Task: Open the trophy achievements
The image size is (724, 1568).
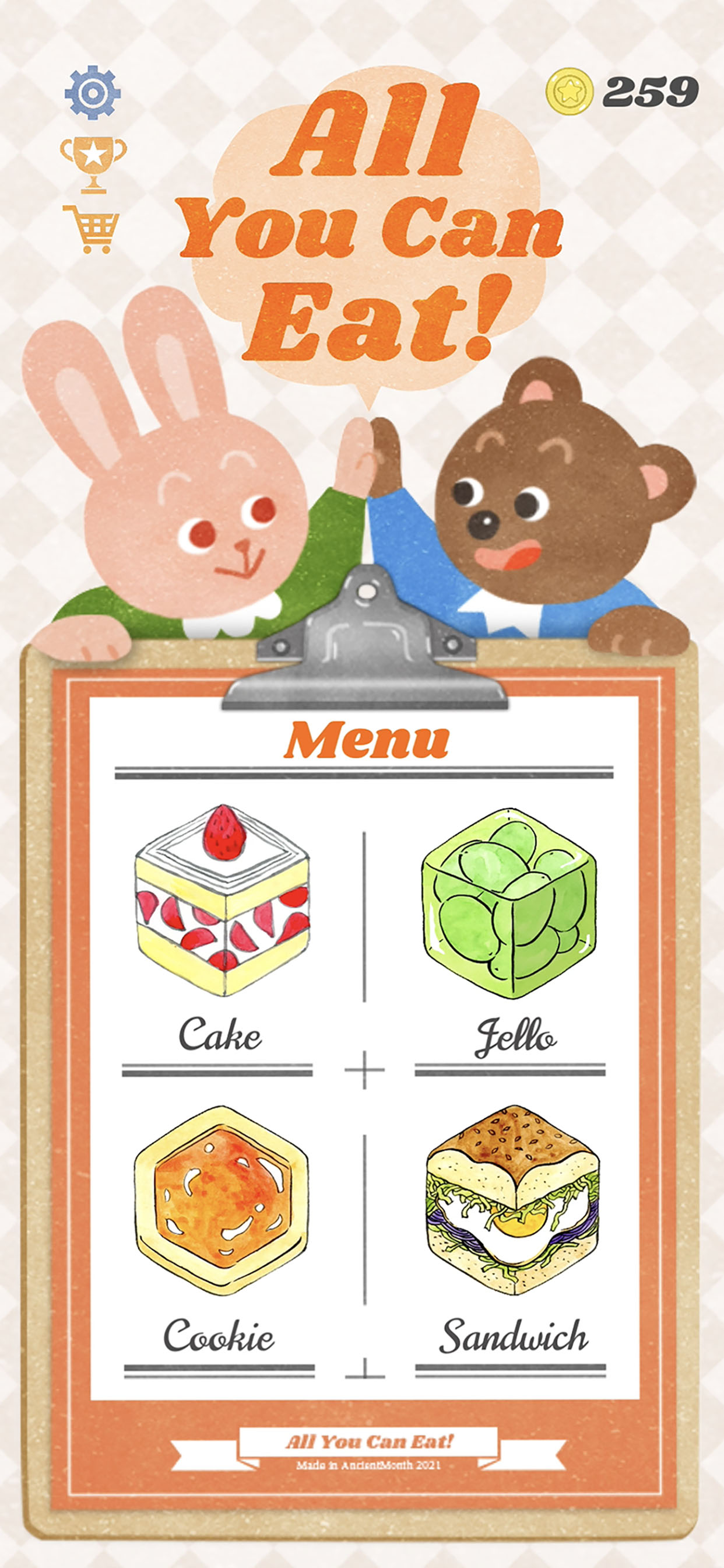Action: click(x=93, y=163)
